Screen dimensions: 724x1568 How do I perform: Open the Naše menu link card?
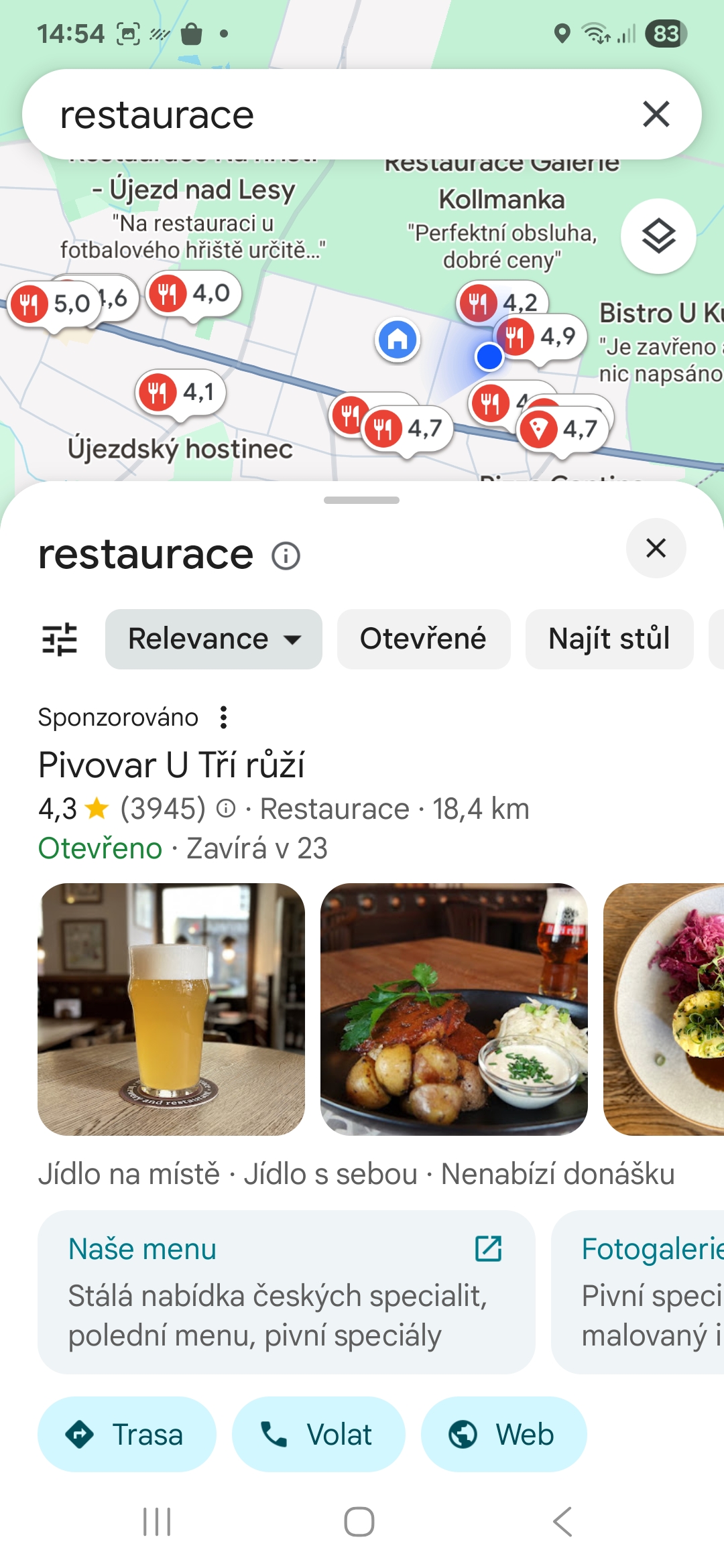click(x=286, y=1292)
